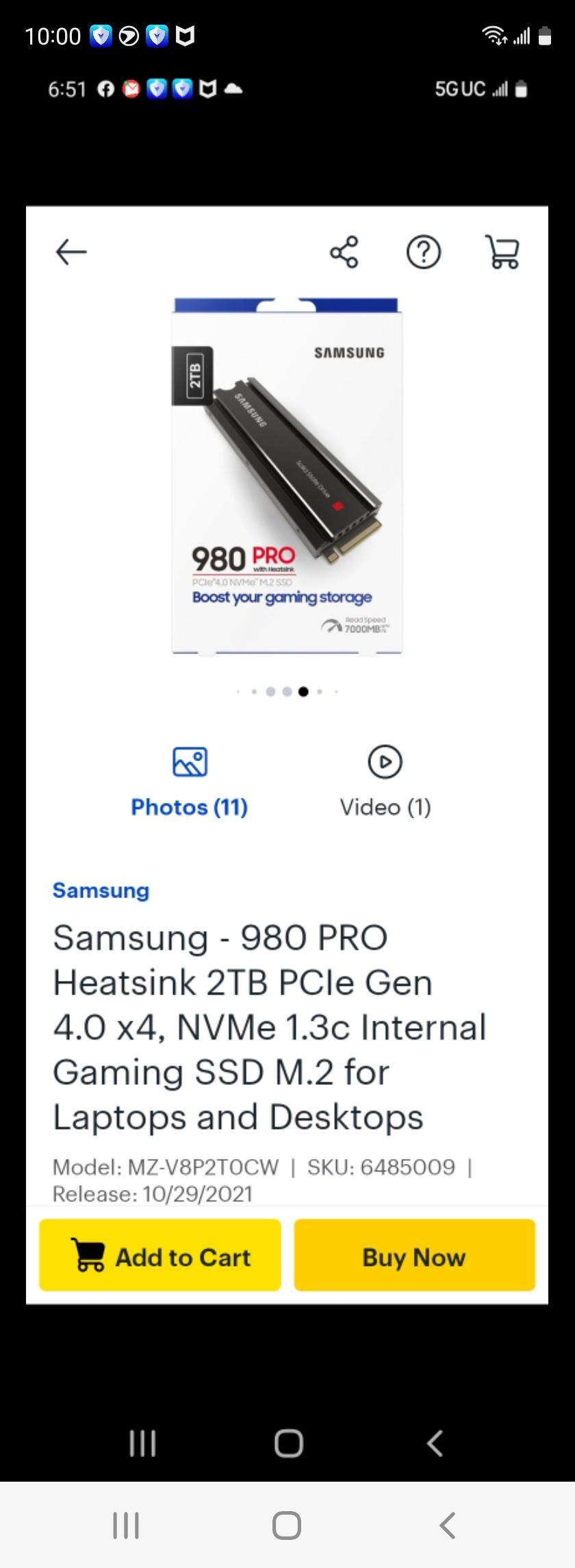Advance carousel by tapping a middle dot

(270, 691)
